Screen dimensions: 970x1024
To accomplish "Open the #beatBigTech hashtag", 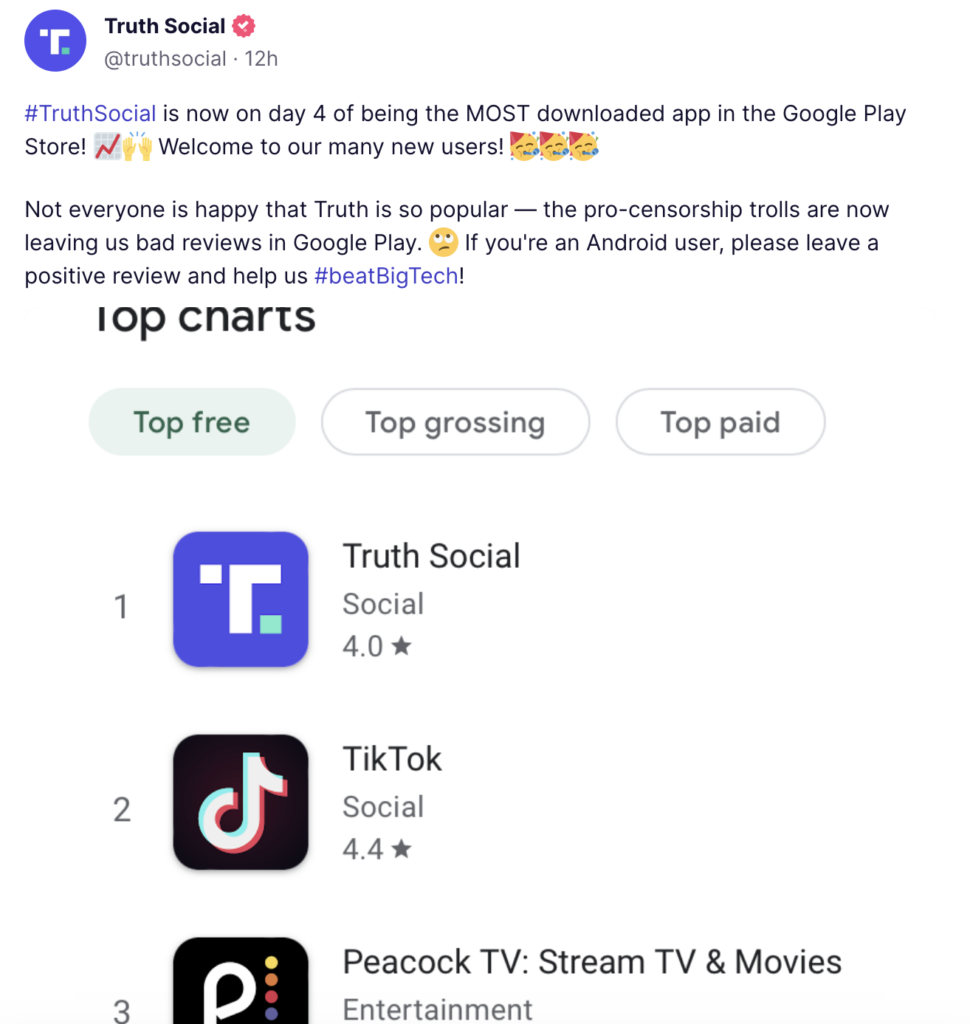I will pyautogui.click(x=386, y=276).
